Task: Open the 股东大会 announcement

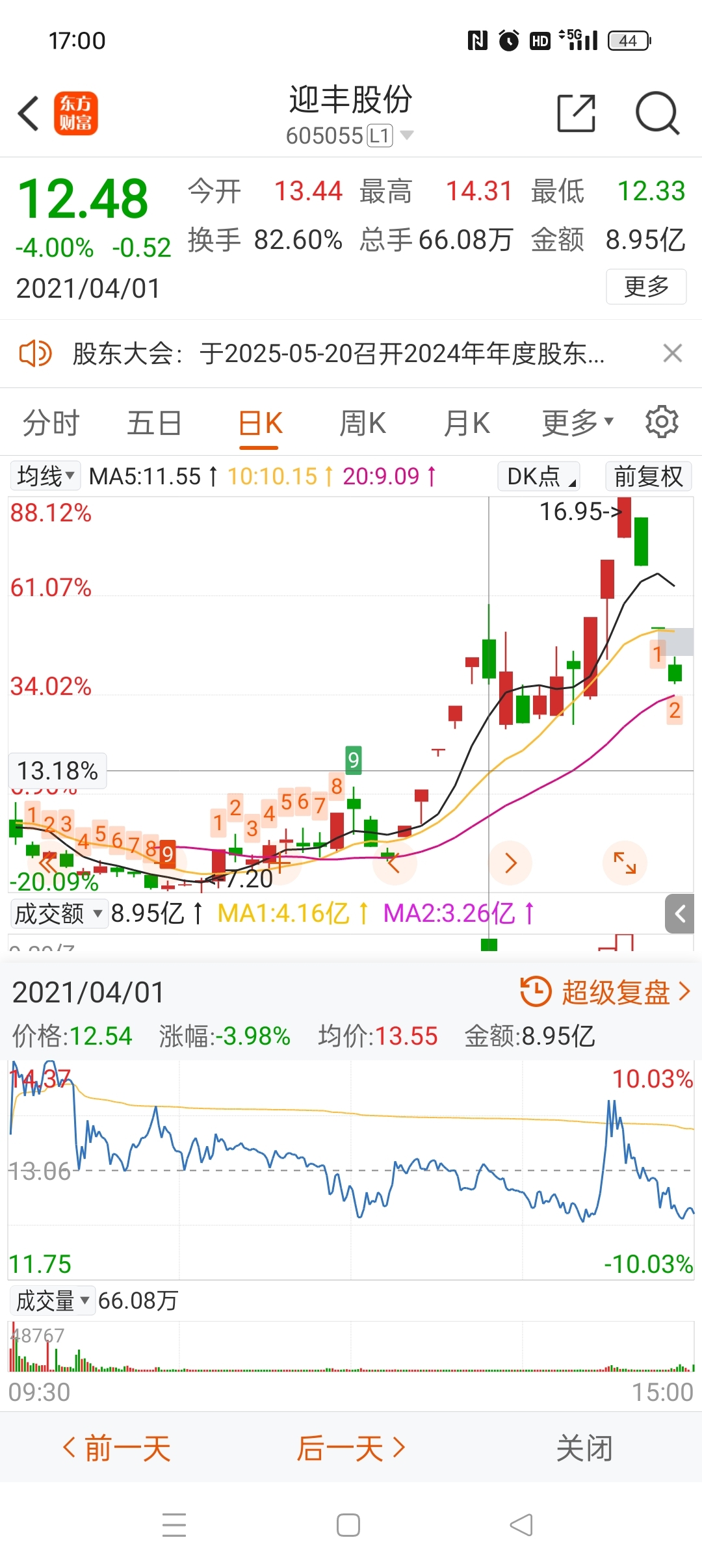Action: (x=338, y=354)
